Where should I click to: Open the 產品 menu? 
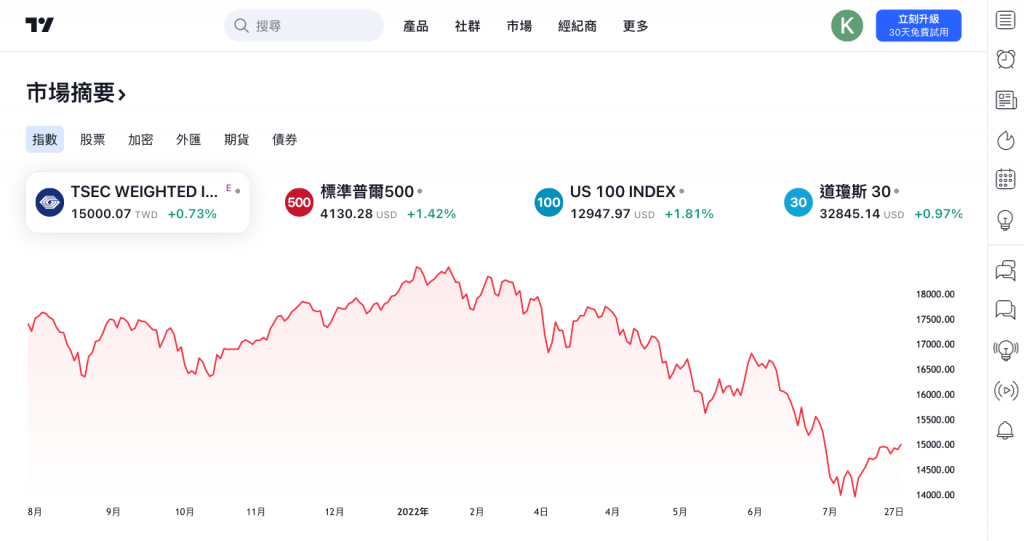pos(415,26)
